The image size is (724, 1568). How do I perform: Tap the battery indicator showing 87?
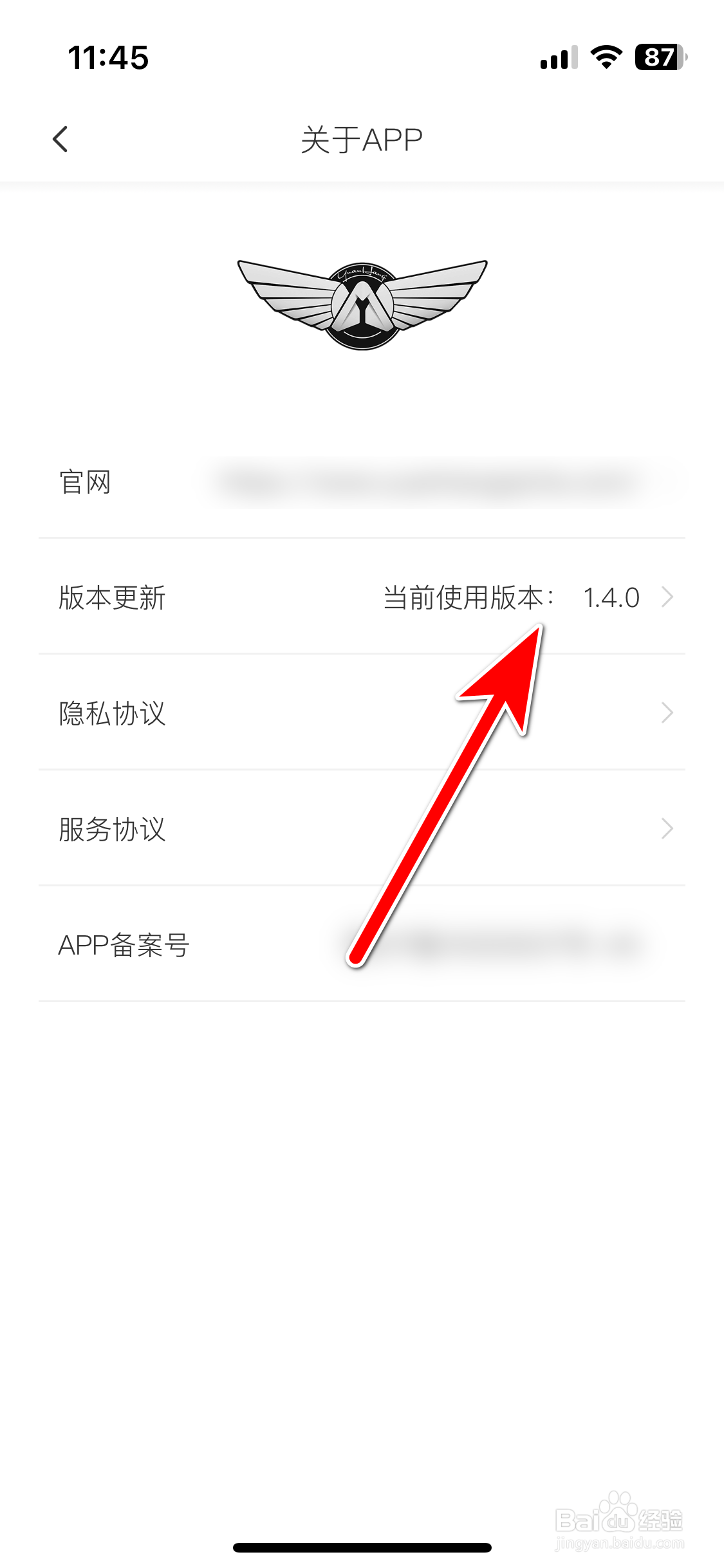pyautogui.click(x=658, y=58)
